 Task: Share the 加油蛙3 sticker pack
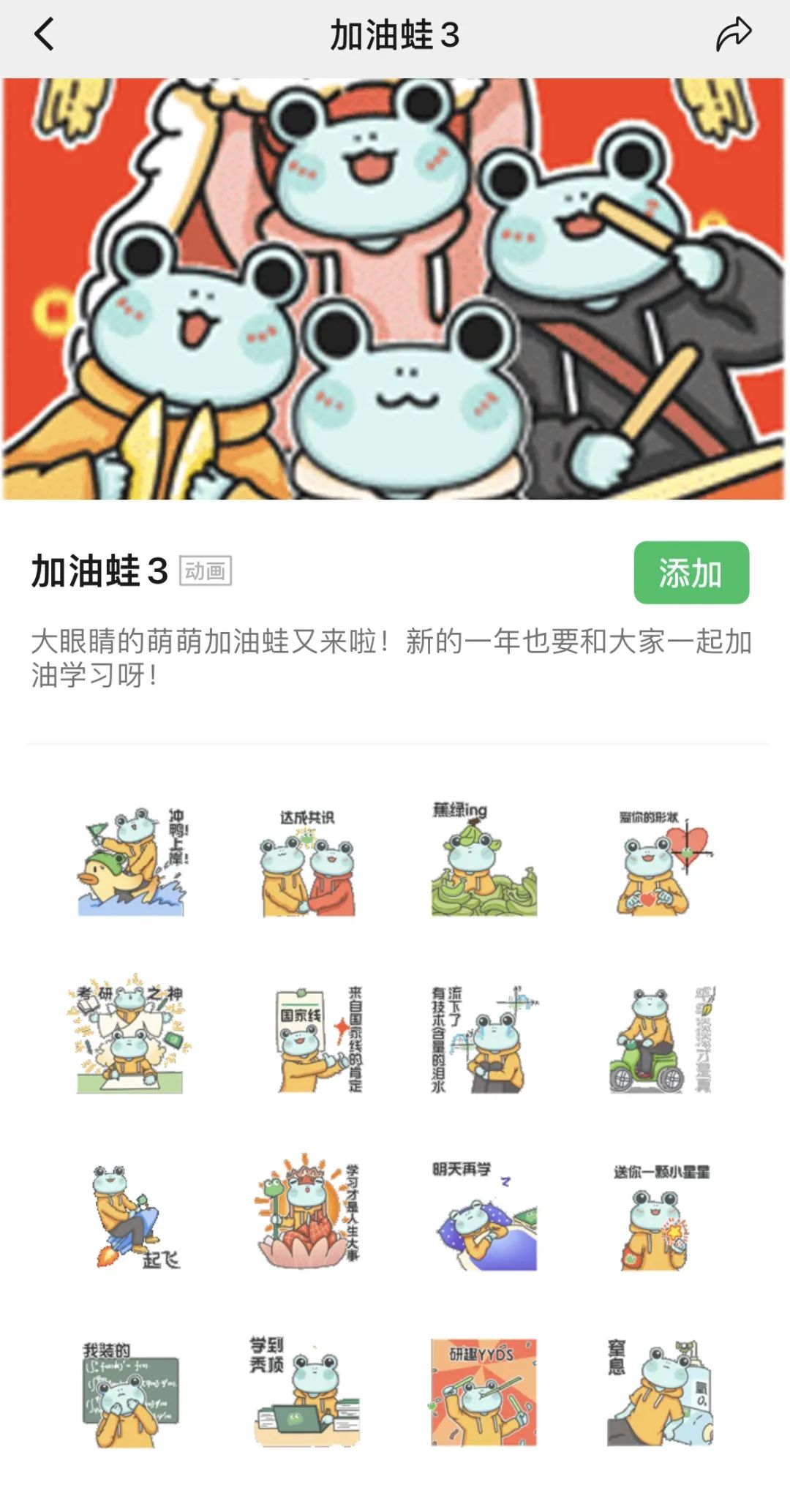point(733,34)
